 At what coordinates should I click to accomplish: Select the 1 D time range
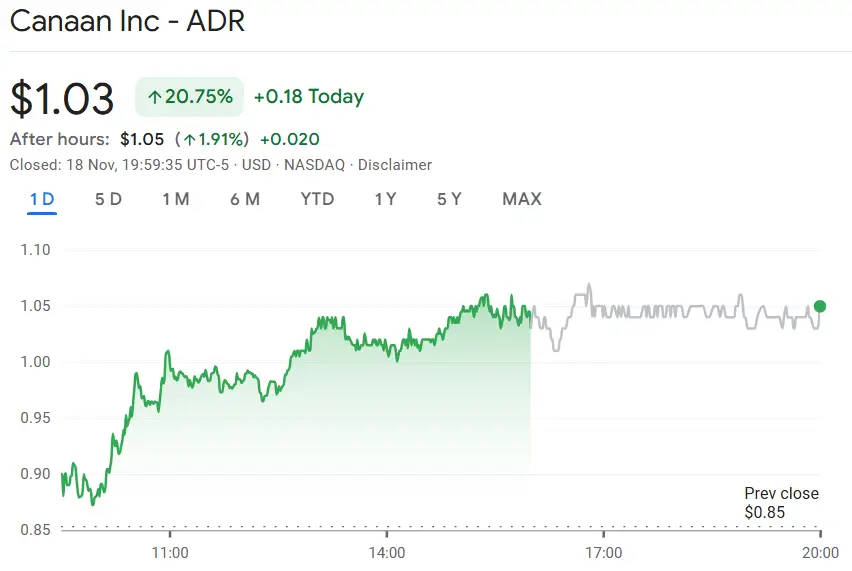tap(42, 199)
